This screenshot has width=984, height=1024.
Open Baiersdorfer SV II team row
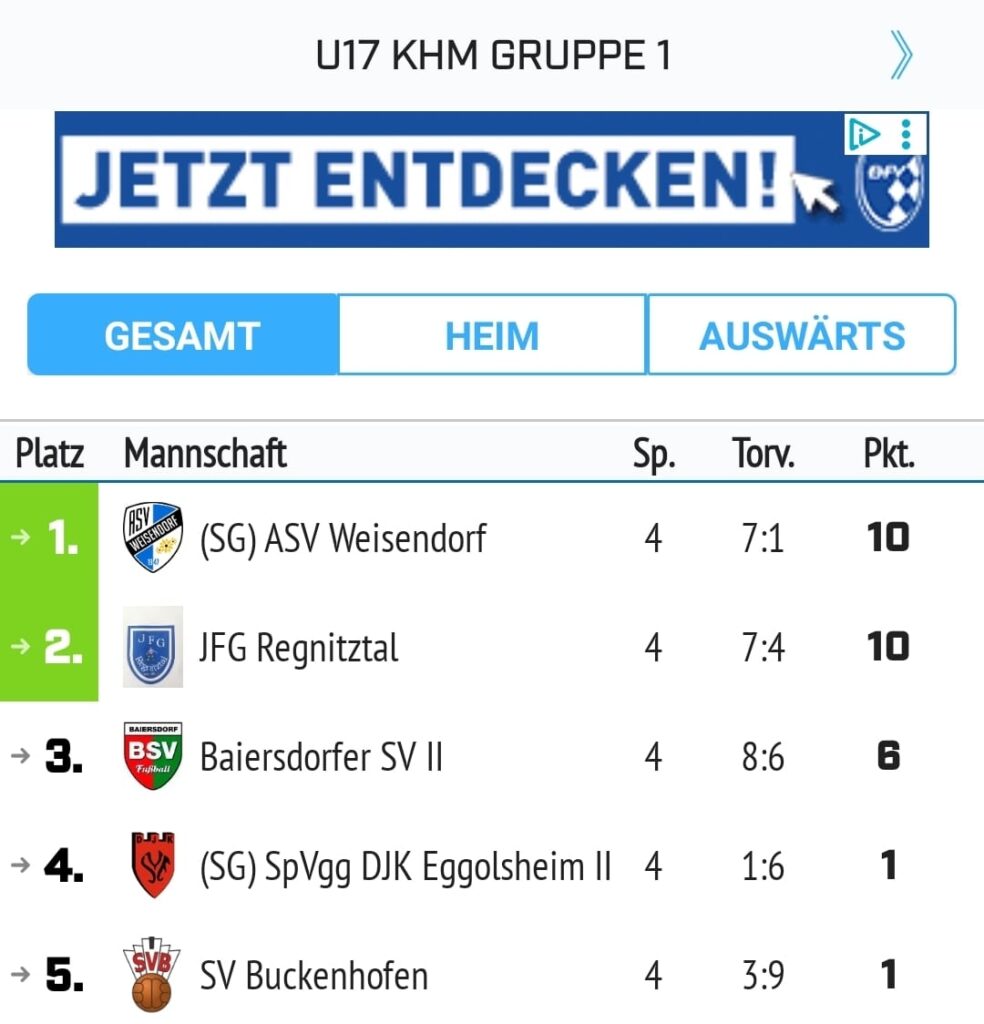[321, 757]
